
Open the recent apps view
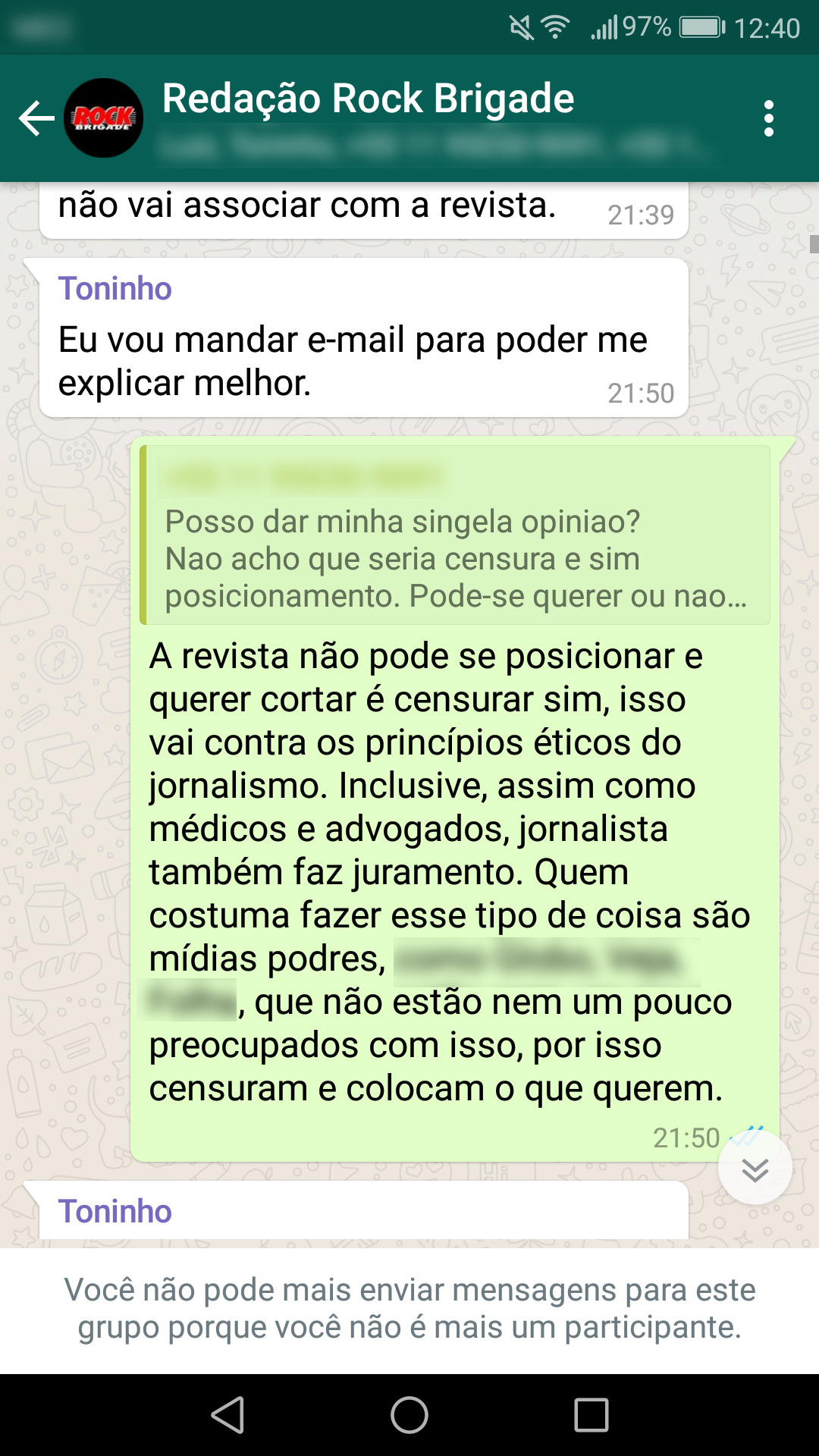click(x=591, y=1415)
